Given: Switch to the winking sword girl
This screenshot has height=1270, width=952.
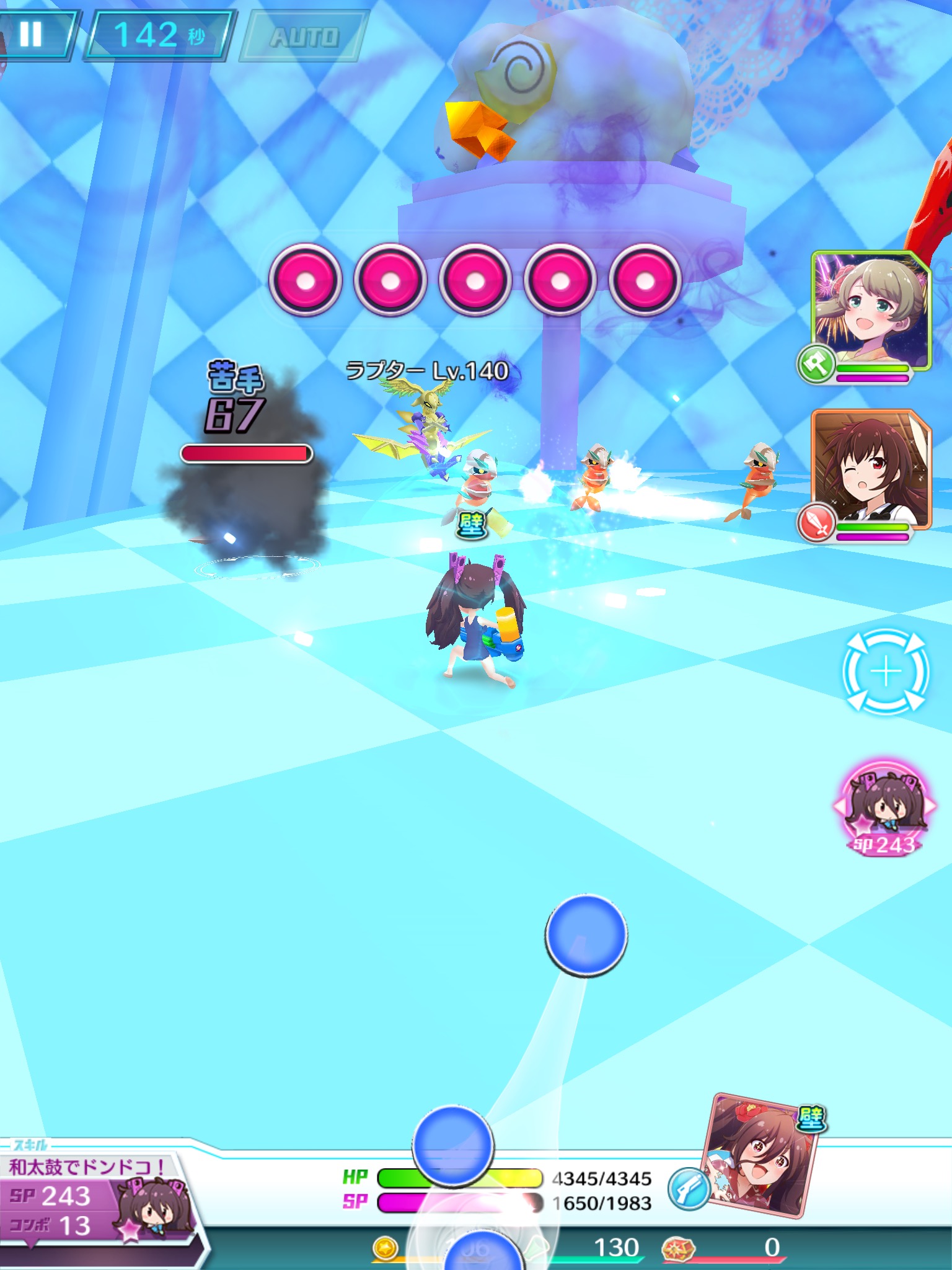Looking at the screenshot, I should point(870,470).
